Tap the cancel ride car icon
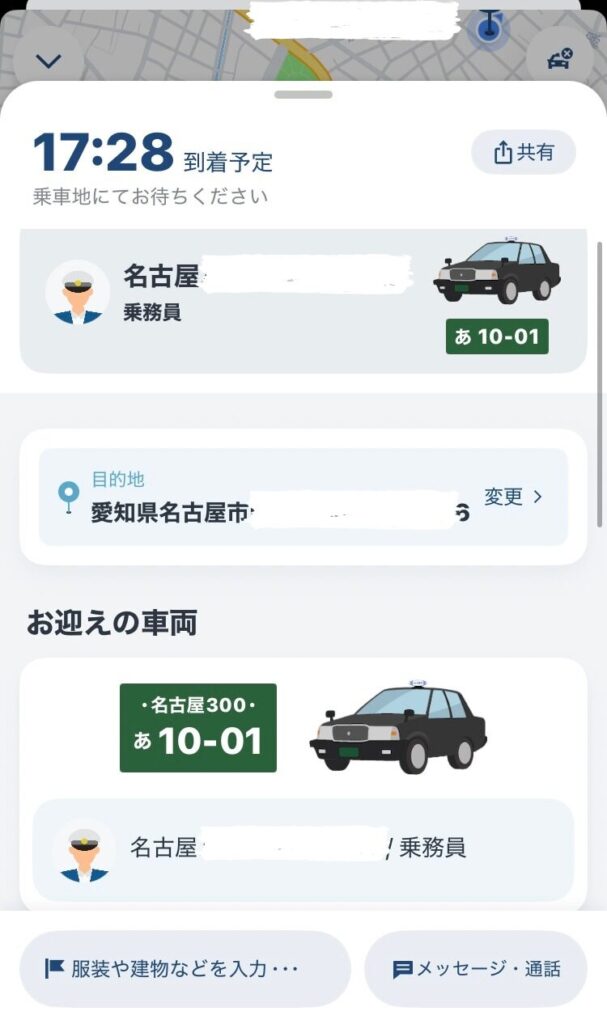607x1024 pixels. coord(559,60)
